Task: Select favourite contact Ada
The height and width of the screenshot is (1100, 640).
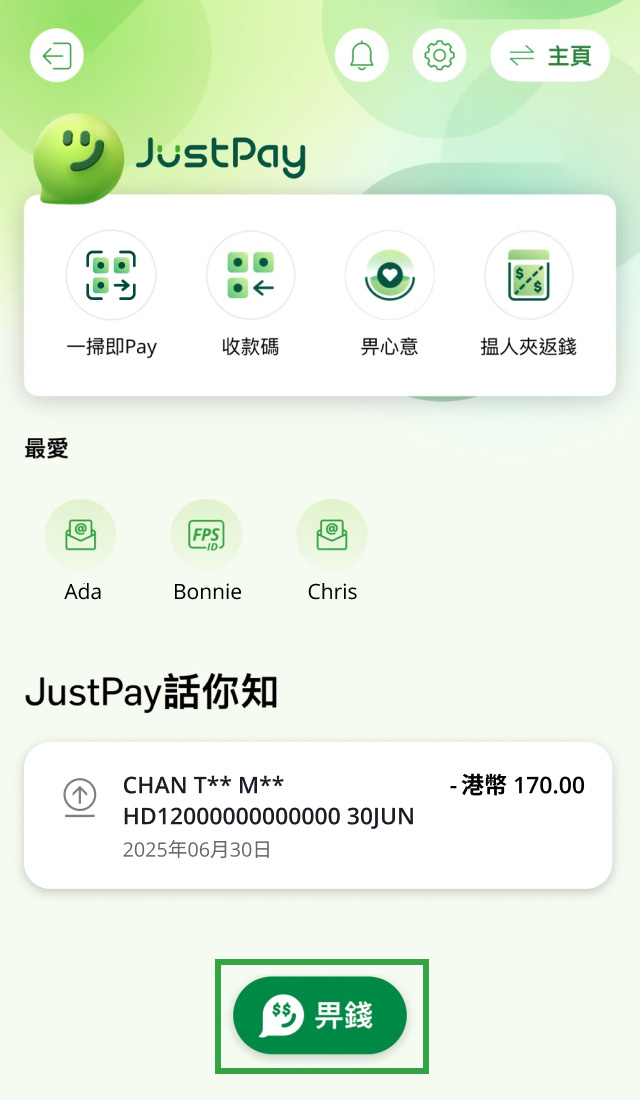Action: pyautogui.click(x=81, y=551)
